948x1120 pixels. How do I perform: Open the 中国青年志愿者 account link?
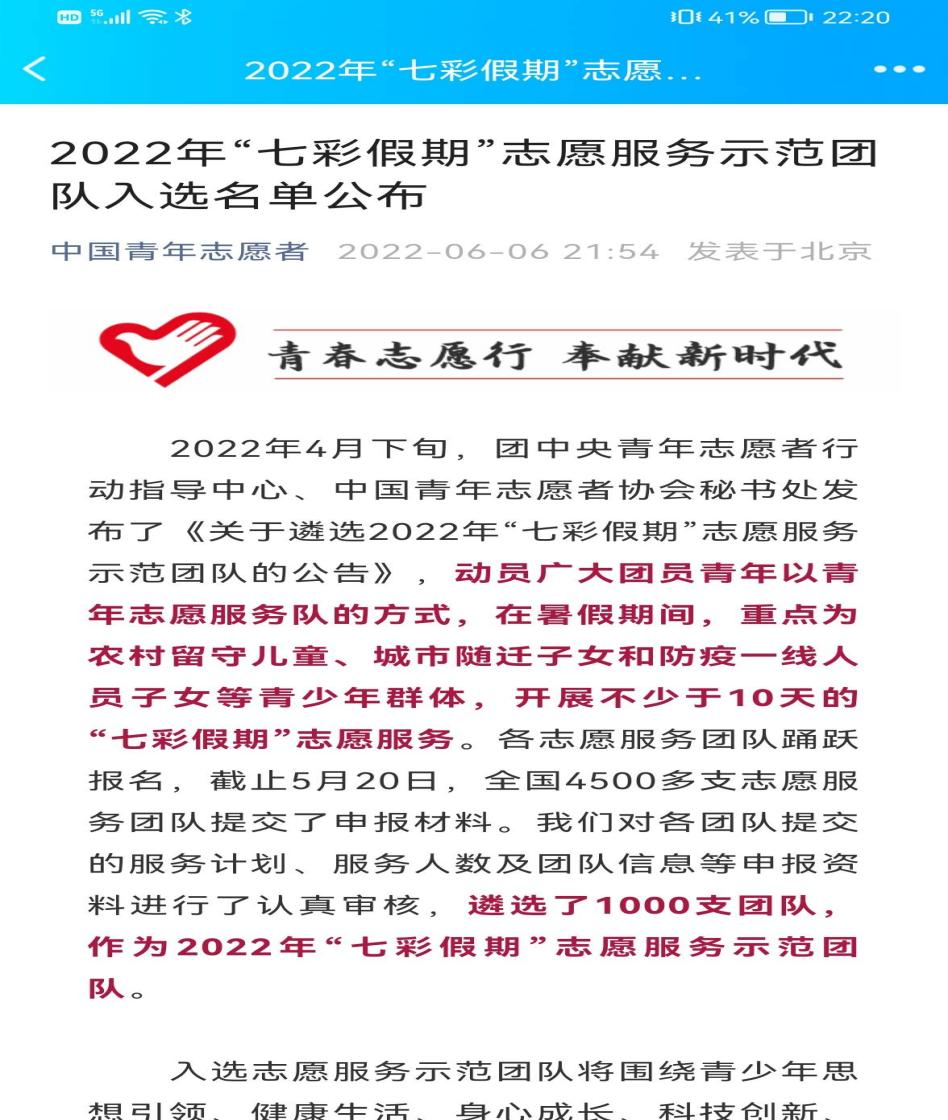[x=180, y=250]
